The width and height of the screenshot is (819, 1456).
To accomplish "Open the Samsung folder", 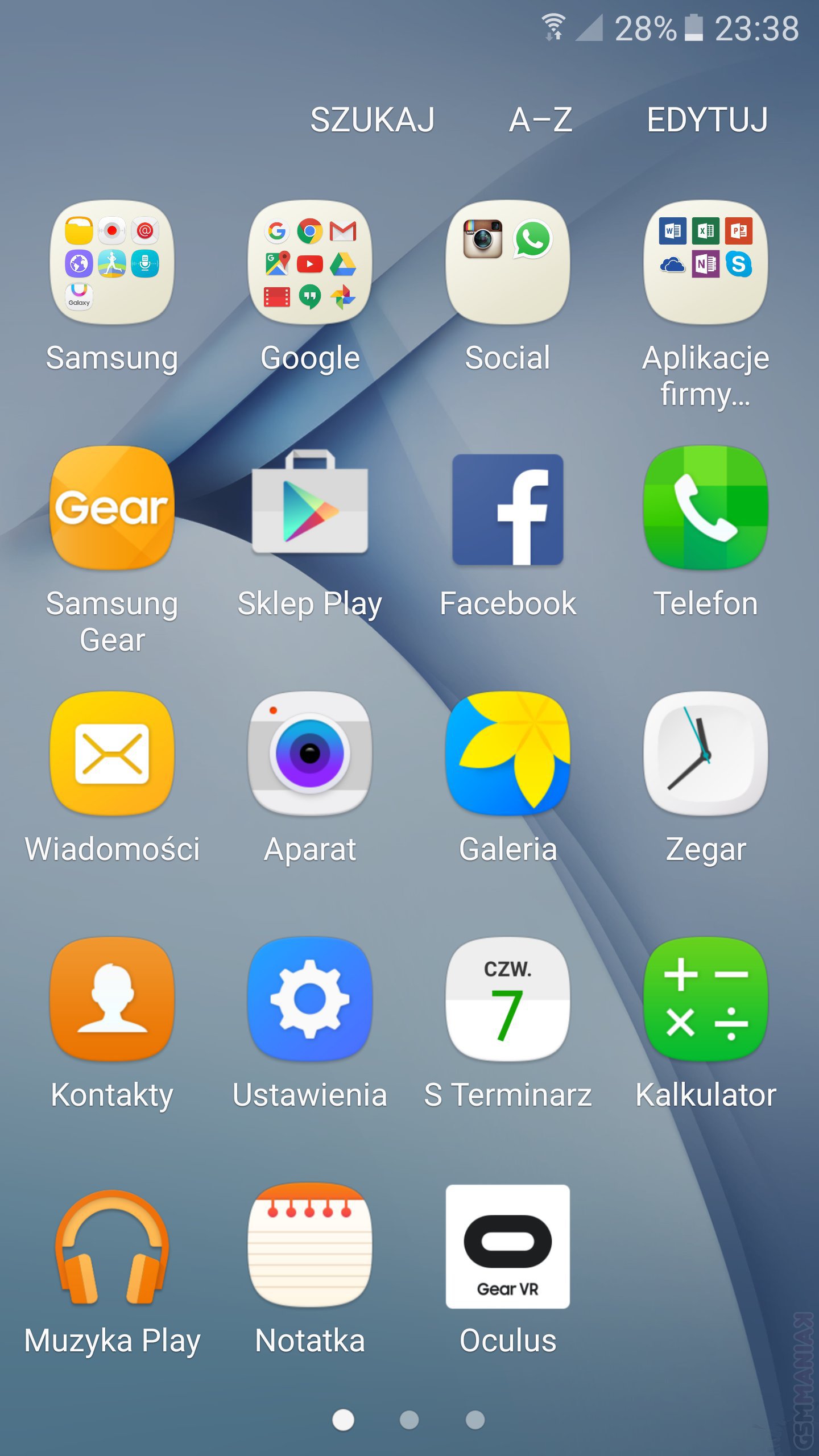I will click(x=112, y=263).
